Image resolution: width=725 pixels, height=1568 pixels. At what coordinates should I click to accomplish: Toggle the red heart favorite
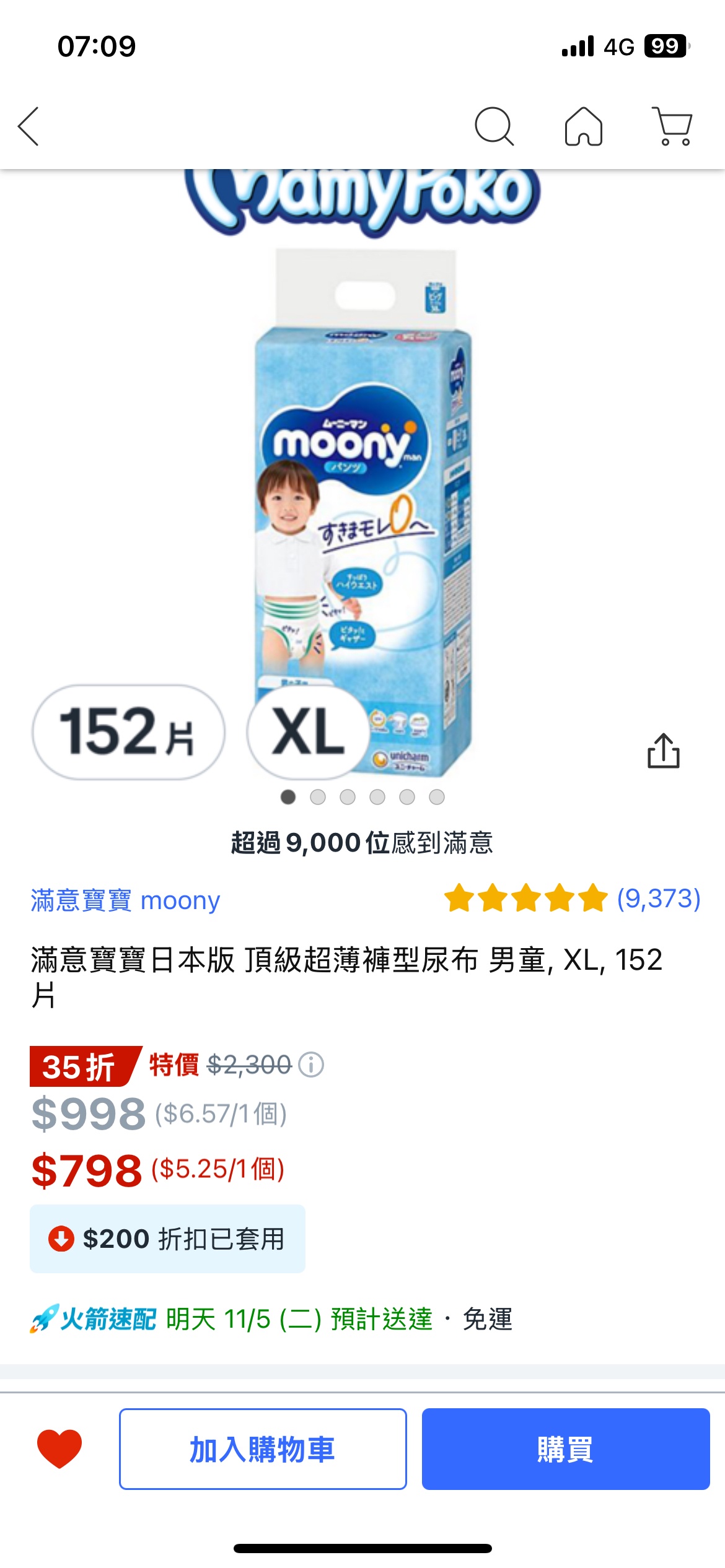(59, 1448)
